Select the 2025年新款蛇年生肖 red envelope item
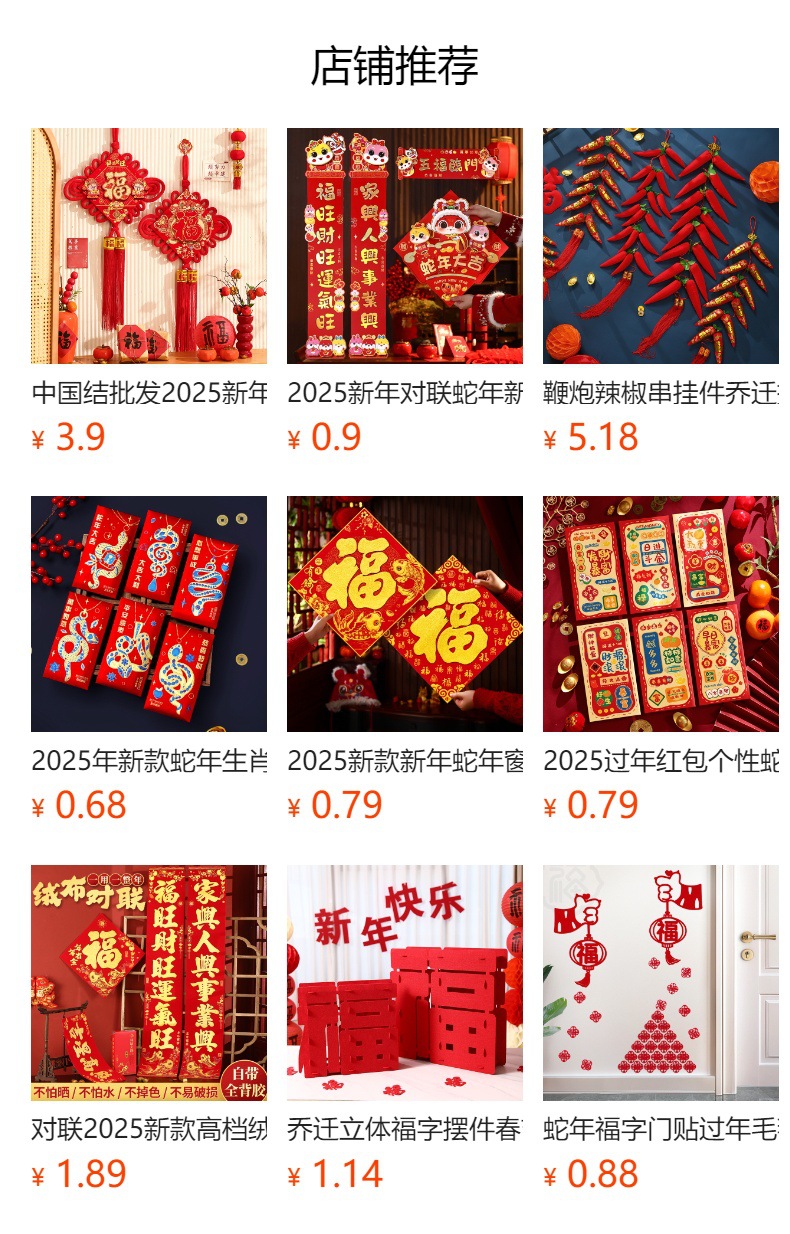 (x=148, y=614)
